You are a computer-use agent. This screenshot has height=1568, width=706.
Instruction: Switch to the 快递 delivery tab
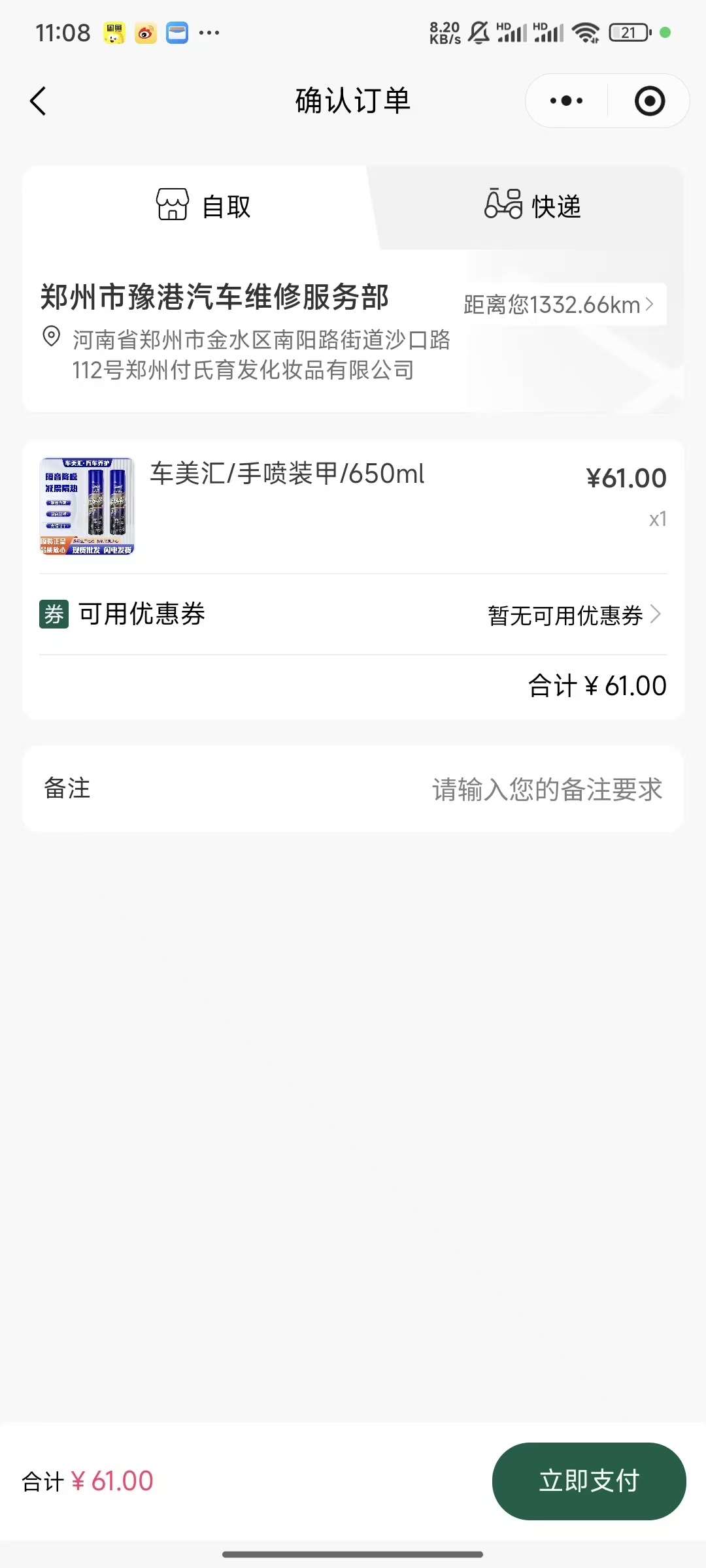(x=532, y=206)
